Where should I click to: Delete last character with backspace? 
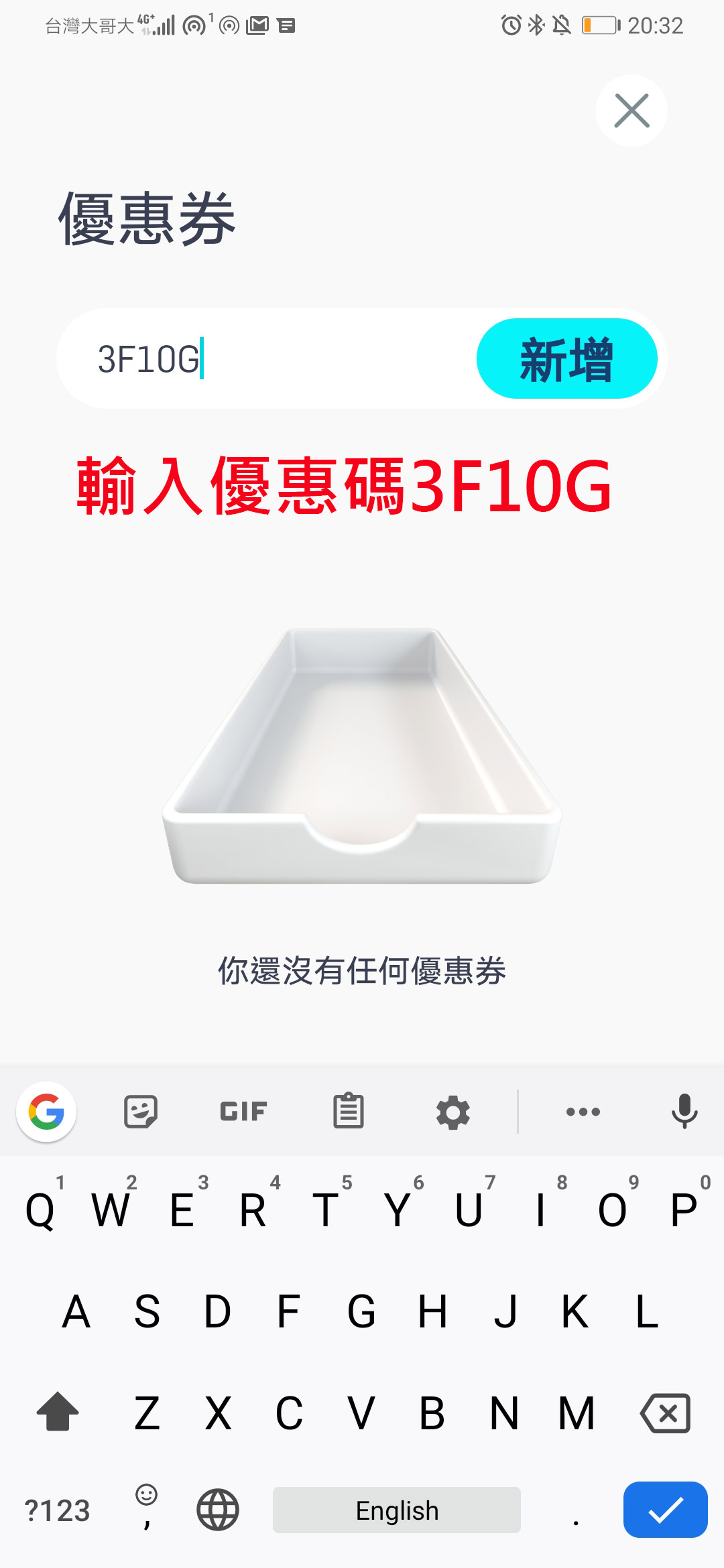coord(666,1413)
